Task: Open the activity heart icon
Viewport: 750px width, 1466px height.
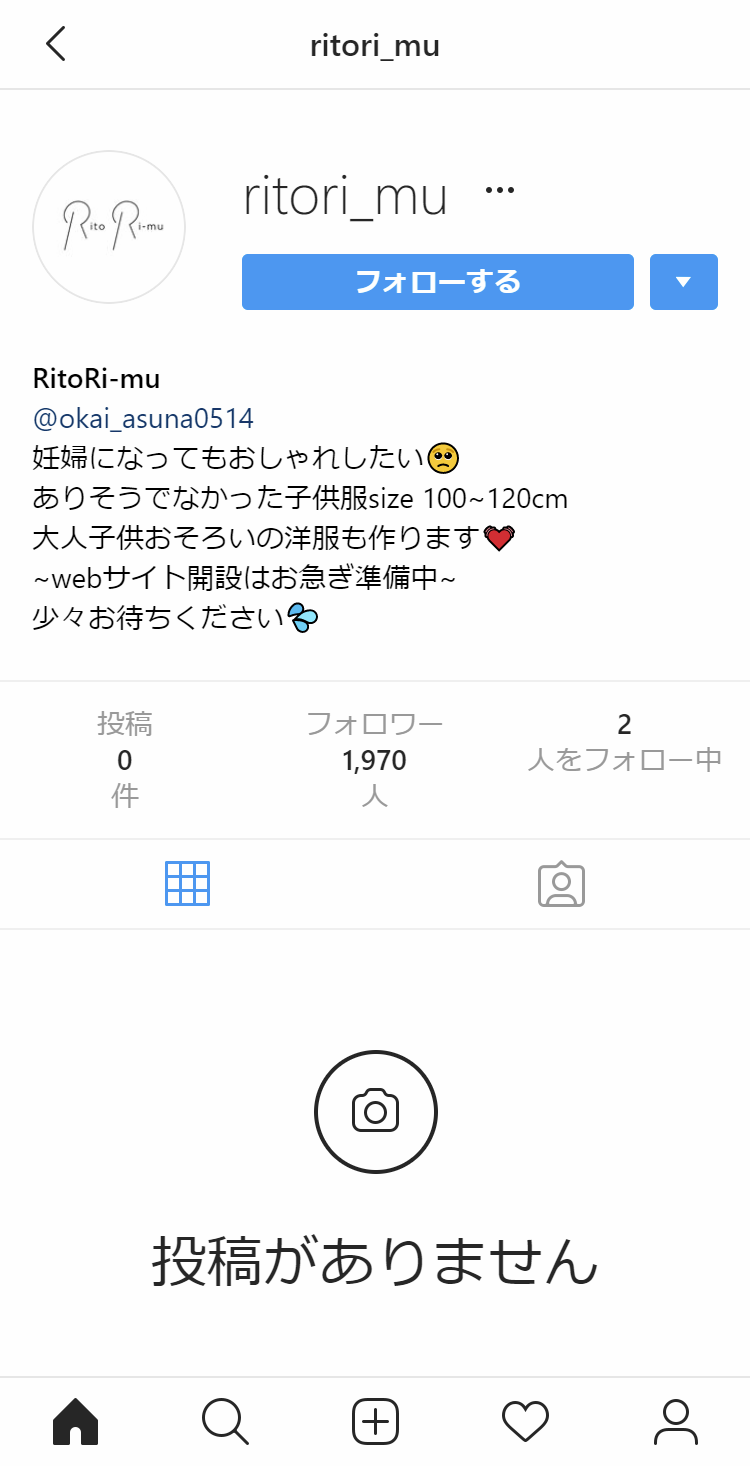Action: point(525,1421)
